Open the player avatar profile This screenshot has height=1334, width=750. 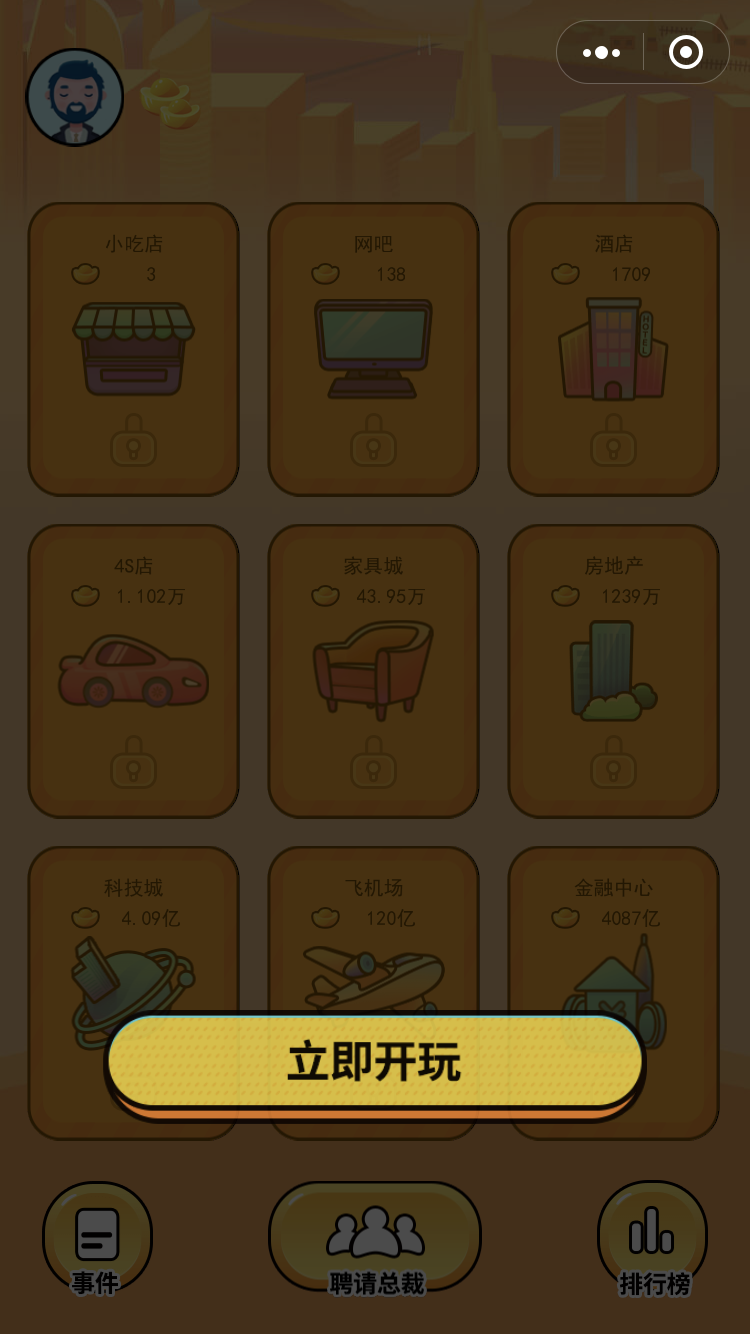point(75,98)
